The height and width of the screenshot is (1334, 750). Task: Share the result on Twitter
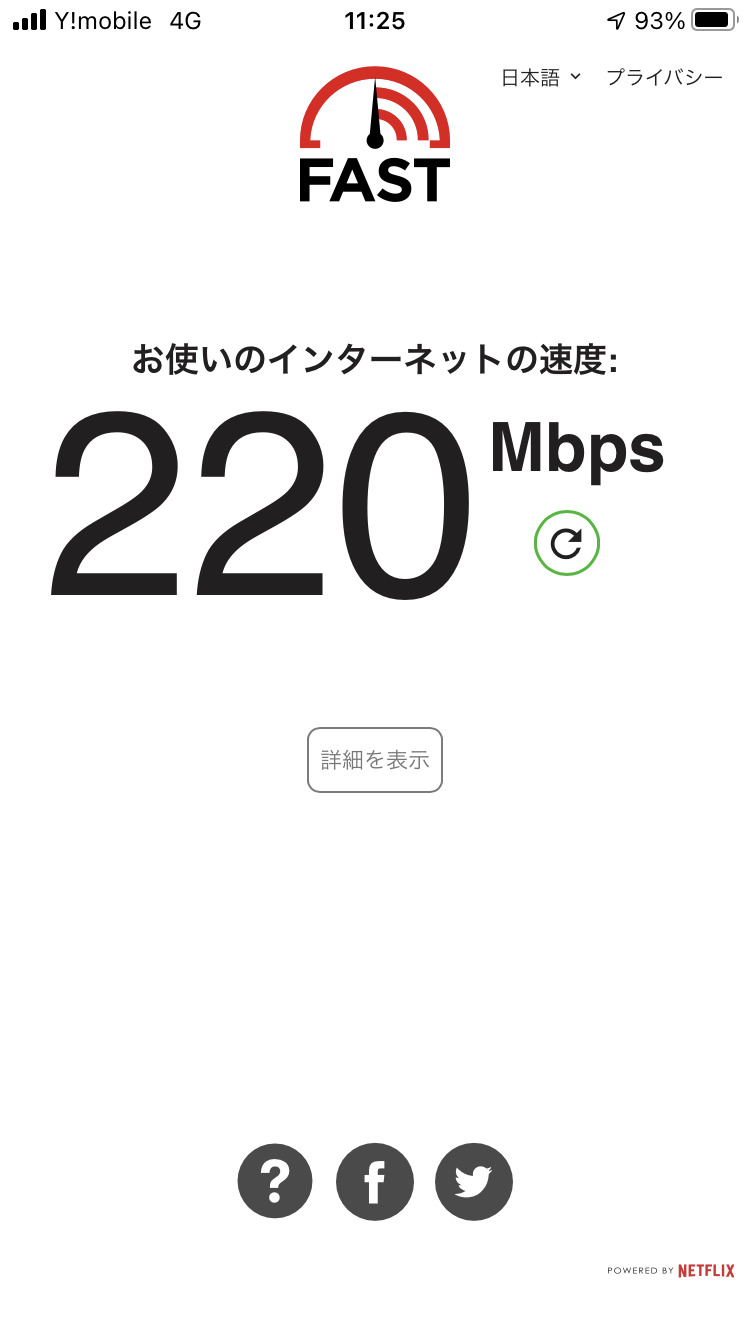[x=473, y=1181]
